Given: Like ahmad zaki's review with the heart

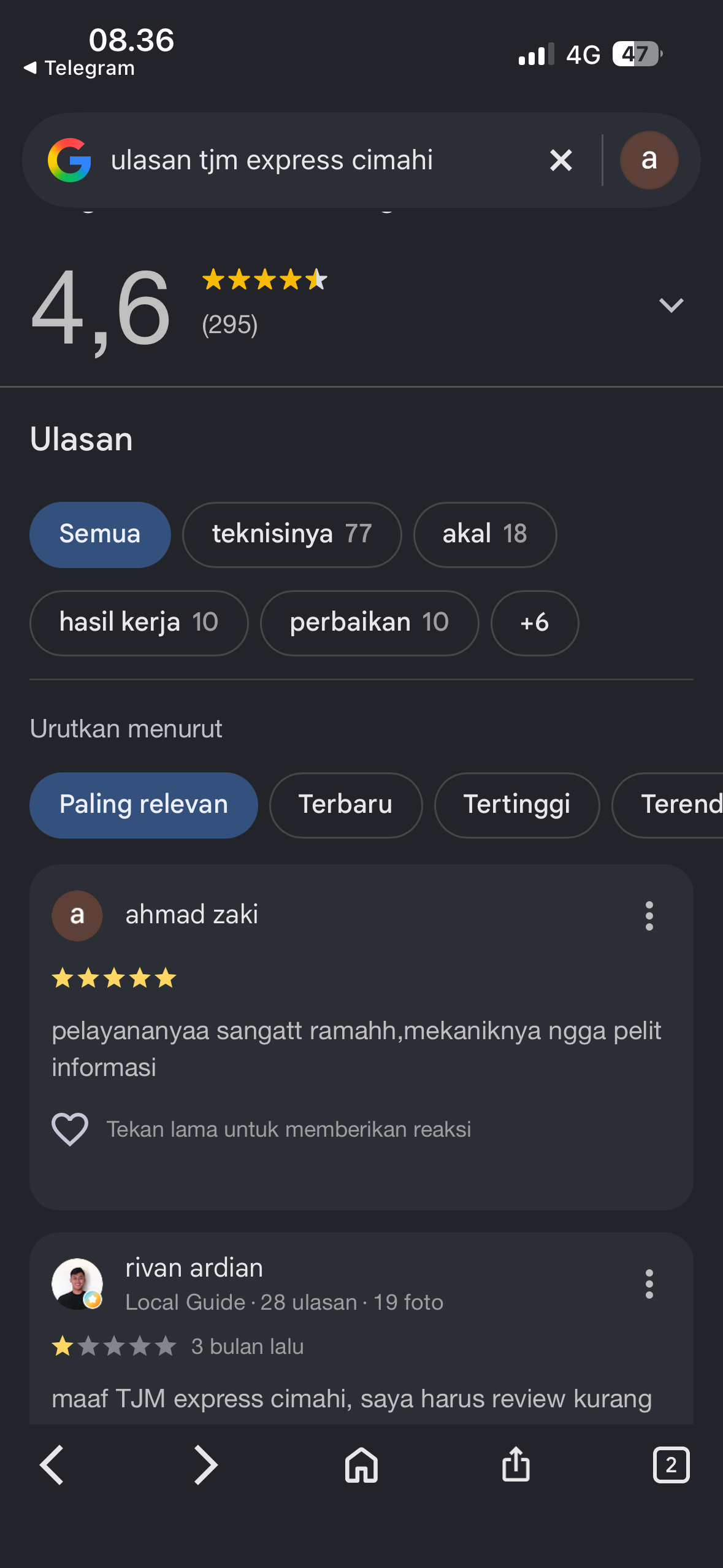Looking at the screenshot, I should [x=70, y=1129].
